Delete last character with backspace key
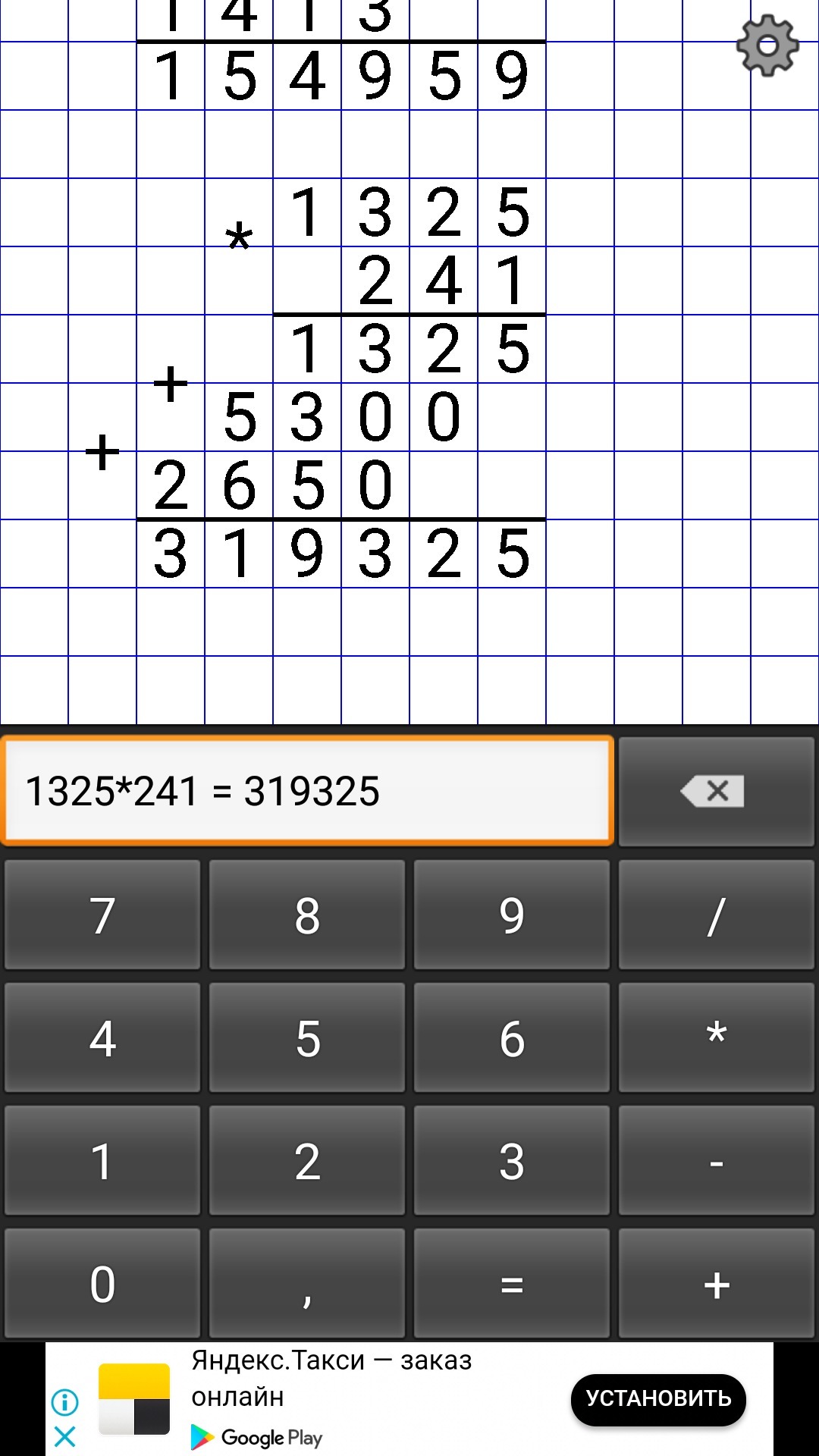This screenshot has height=1456, width=819. (x=716, y=791)
